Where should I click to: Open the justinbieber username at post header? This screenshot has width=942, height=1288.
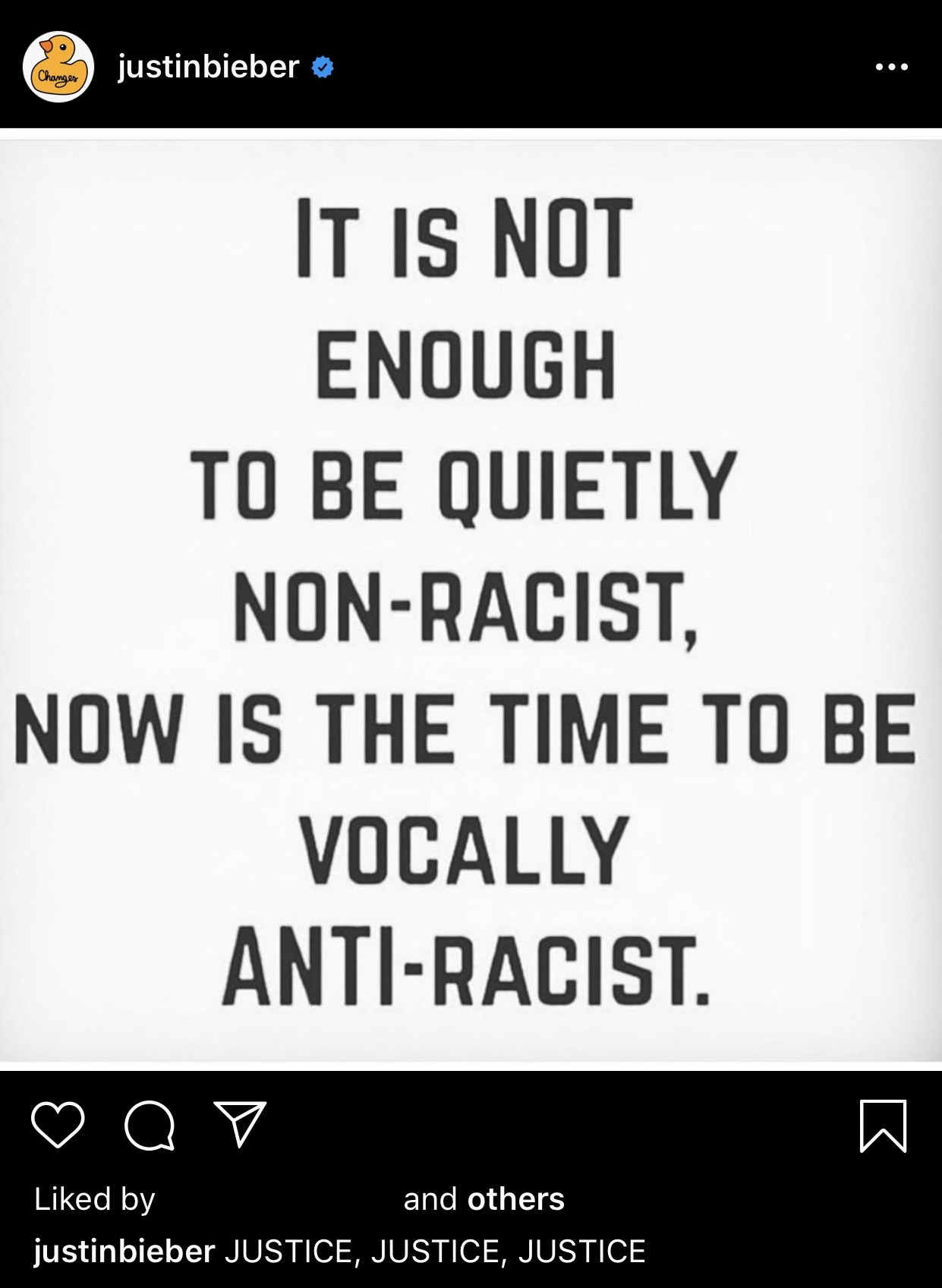[x=208, y=68]
